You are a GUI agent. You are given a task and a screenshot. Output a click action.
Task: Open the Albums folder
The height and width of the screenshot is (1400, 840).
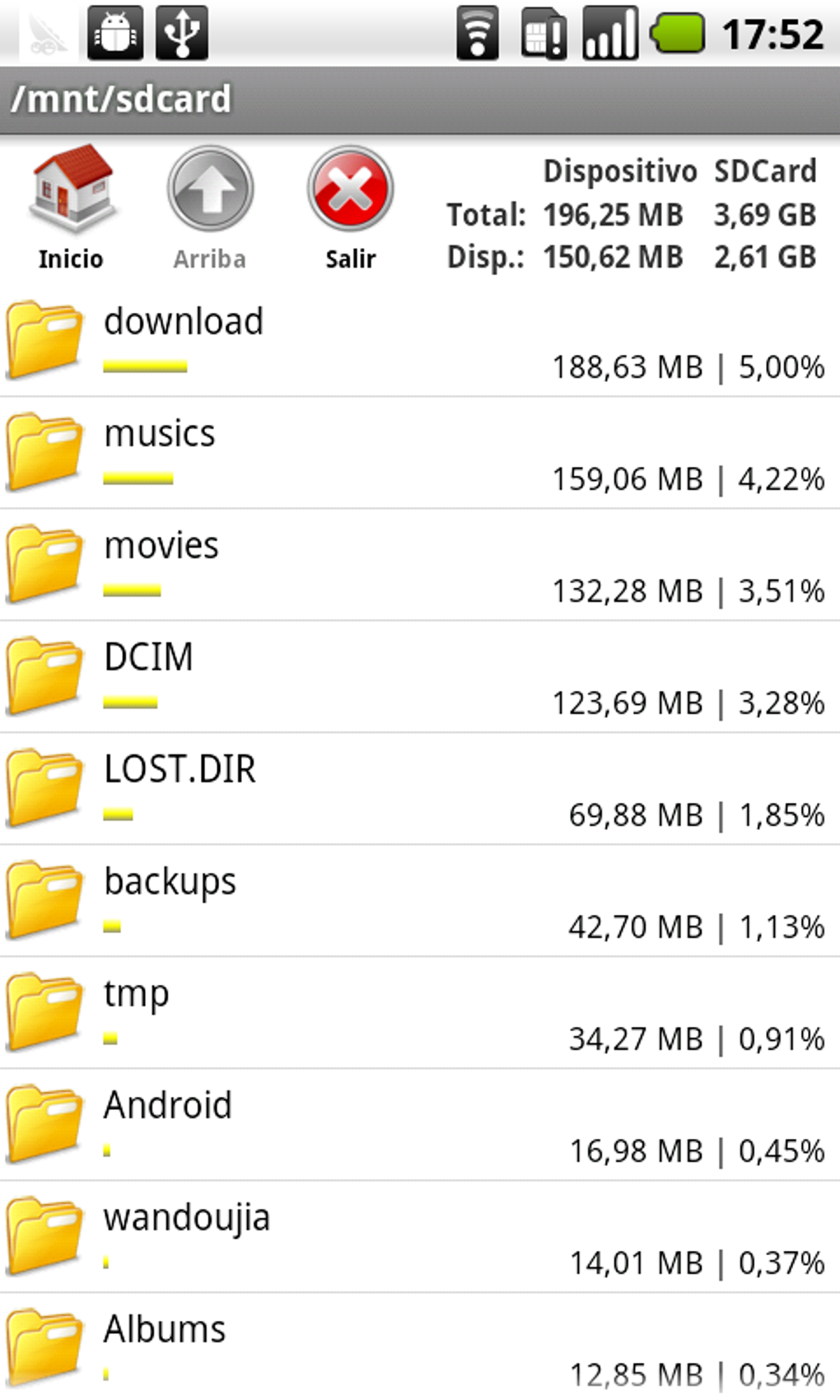(x=420, y=1347)
